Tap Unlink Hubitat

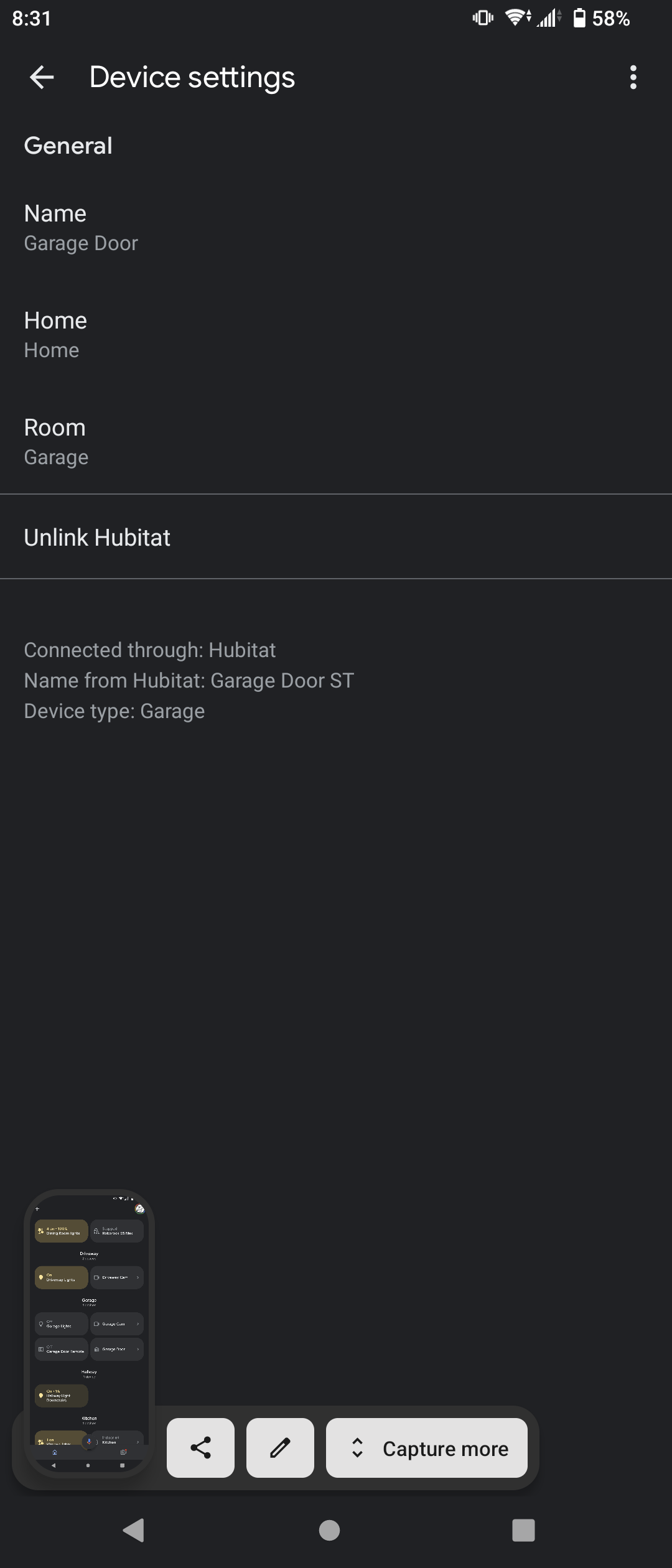tap(97, 538)
